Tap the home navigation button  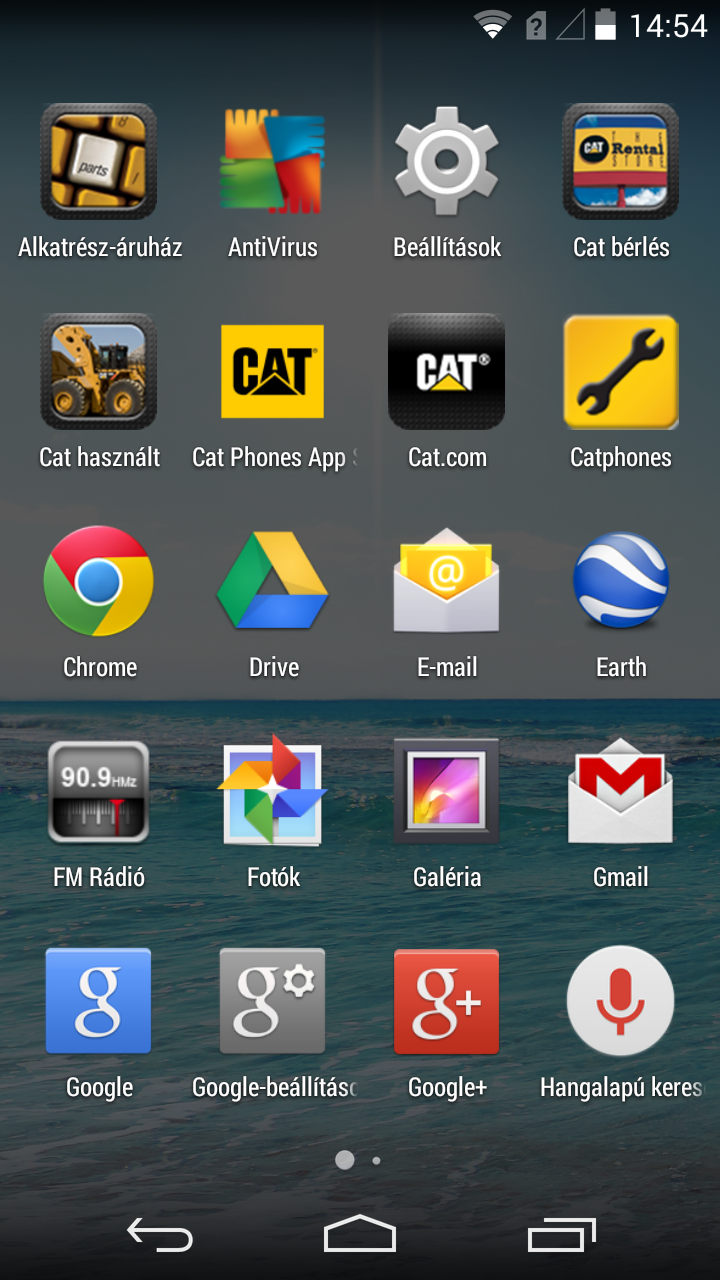[360, 1235]
